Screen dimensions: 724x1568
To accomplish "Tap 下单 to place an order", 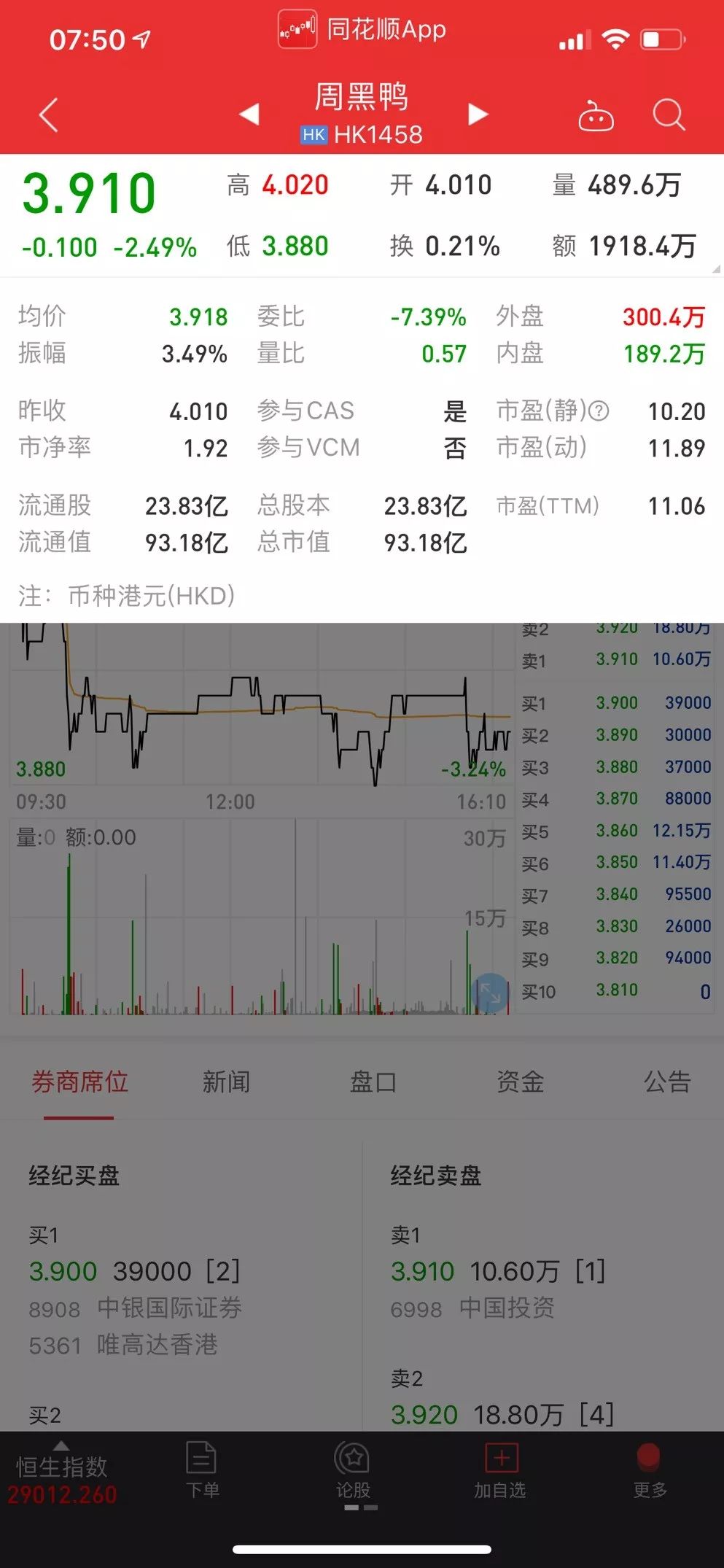I will 202,1471.
